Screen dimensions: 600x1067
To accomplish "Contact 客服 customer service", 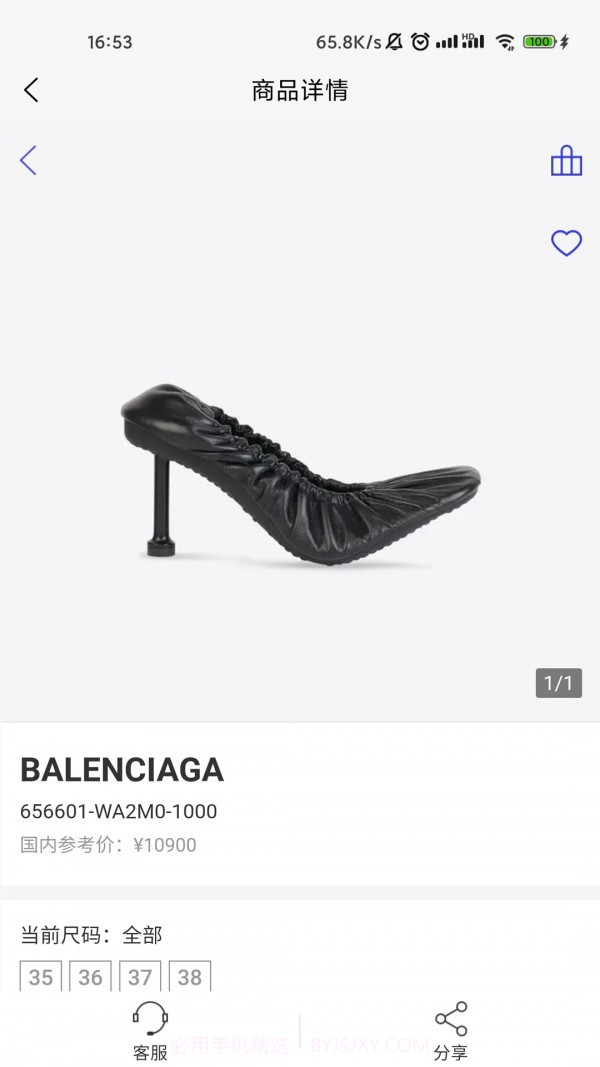I will point(150,1030).
